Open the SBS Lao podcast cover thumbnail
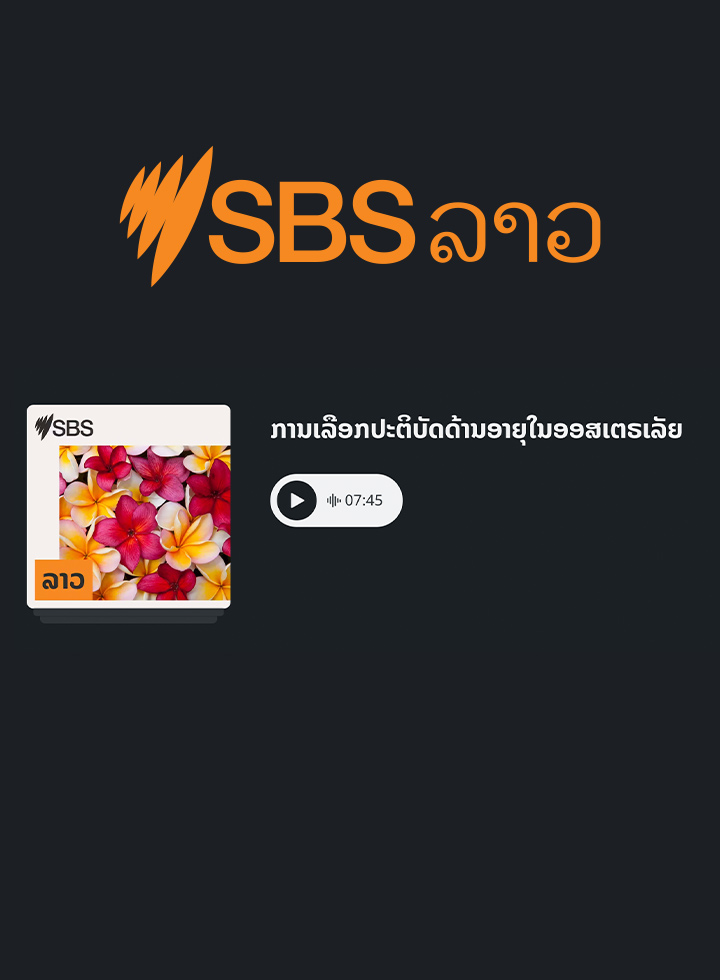 tap(129, 506)
